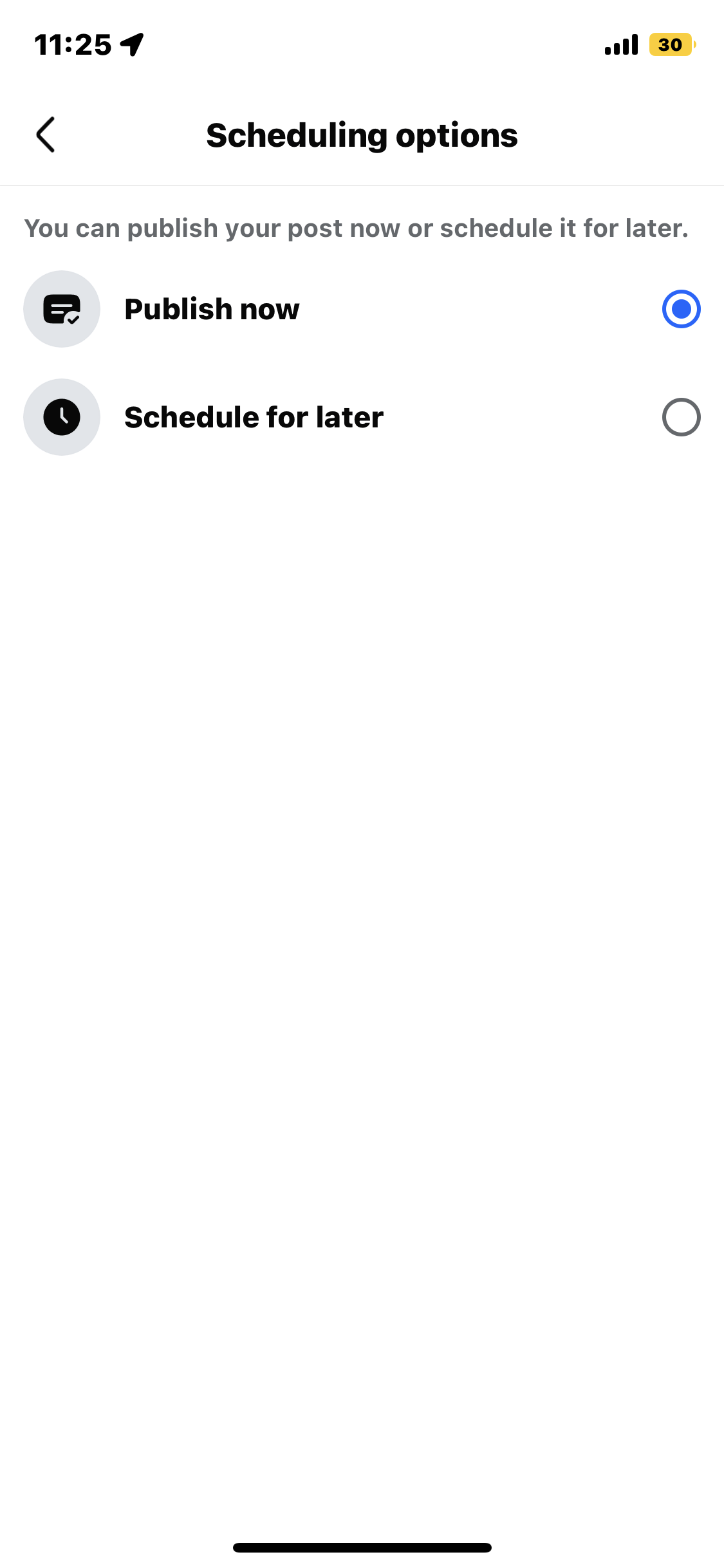This screenshot has width=724, height=1568.
Task: Choose Schedule for later option
Action: pos(681,417)
